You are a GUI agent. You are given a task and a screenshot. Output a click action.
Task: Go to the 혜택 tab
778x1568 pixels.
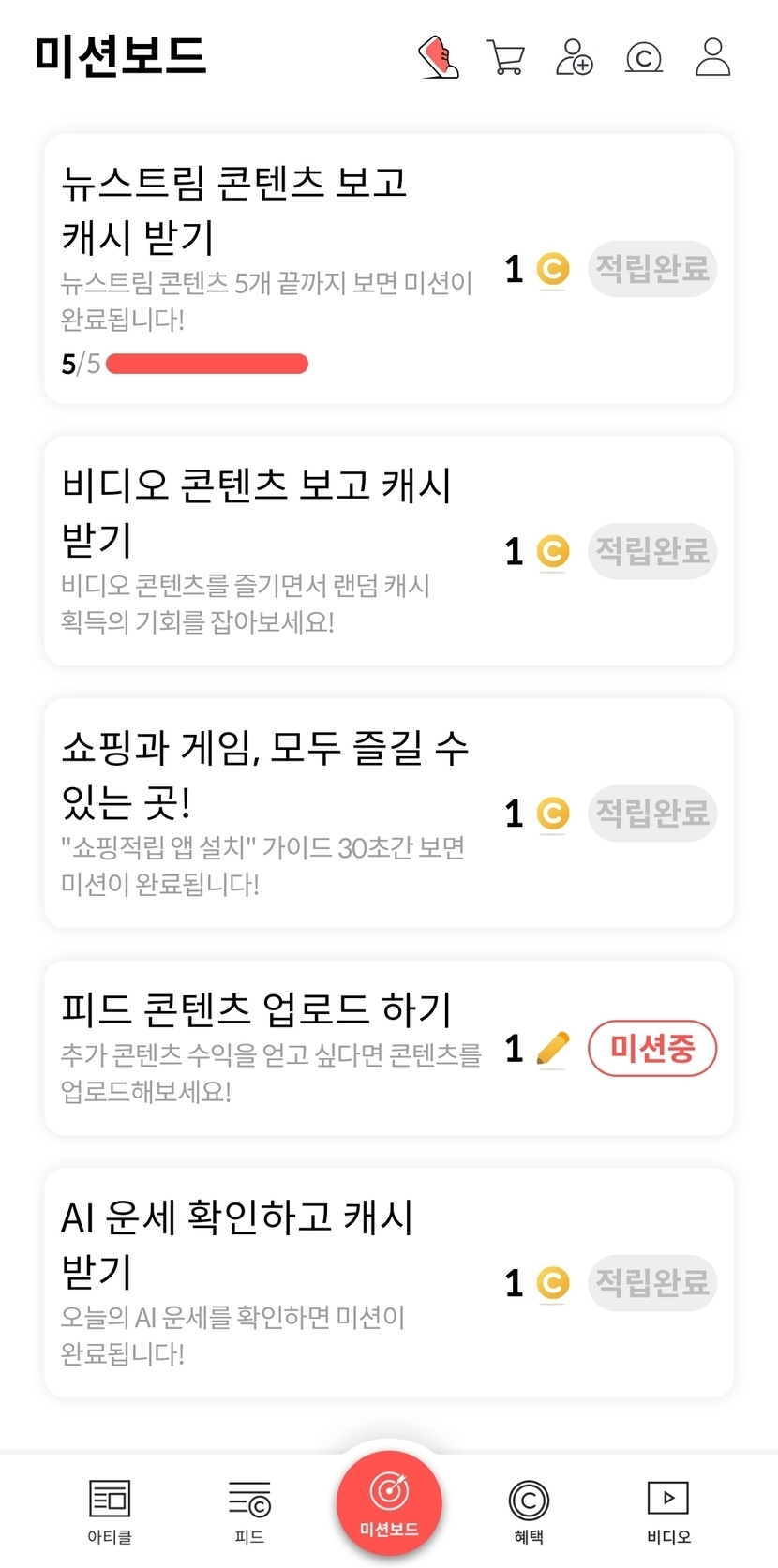529,1511
